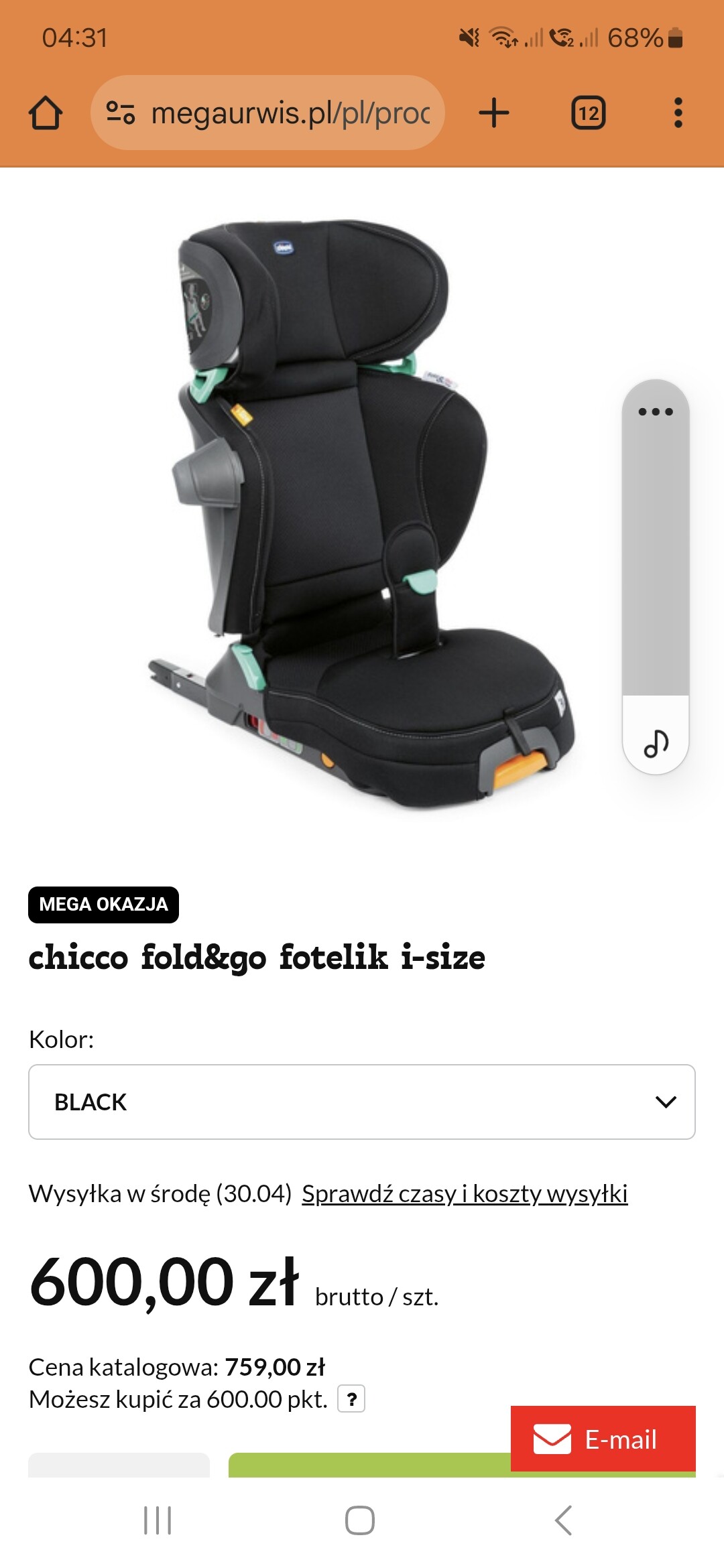Screen dimensions: 724x1568
Task: Tap the question mark about points purchase
Action: 351,1399
